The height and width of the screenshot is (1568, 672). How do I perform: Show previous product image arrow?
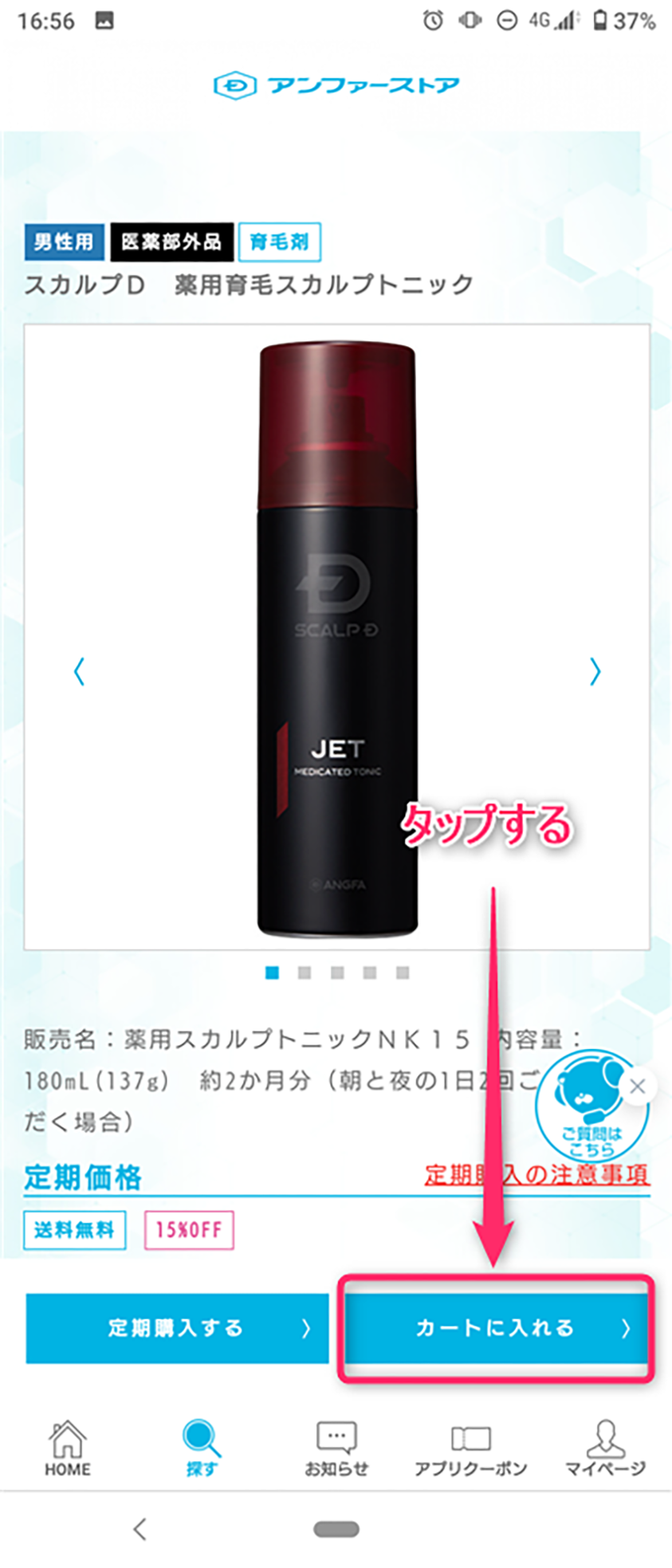(x=79, y=672)
